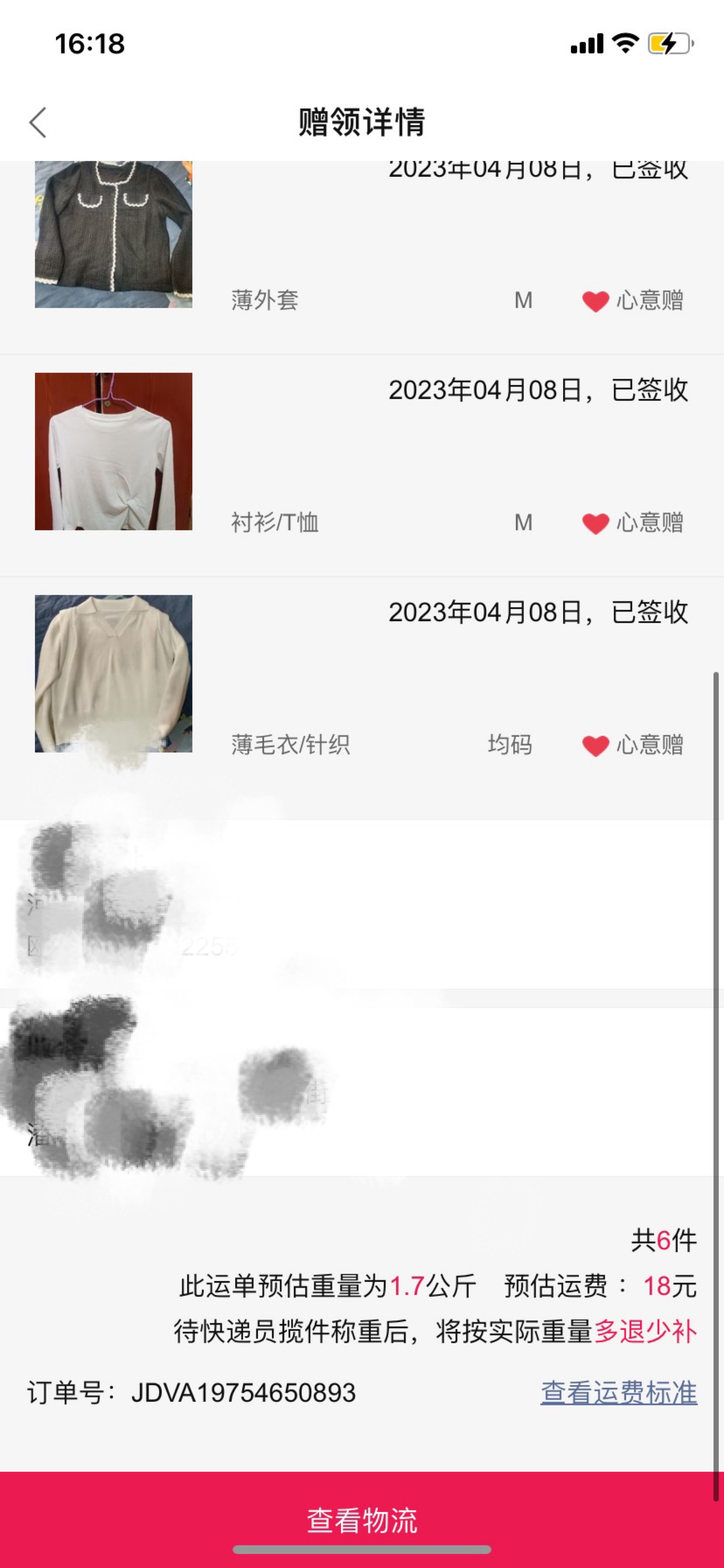Screen dimensions: 724x1568
Task: Open the 衬衫/T恤 clothing photo
Action: (x=114, y=451)
